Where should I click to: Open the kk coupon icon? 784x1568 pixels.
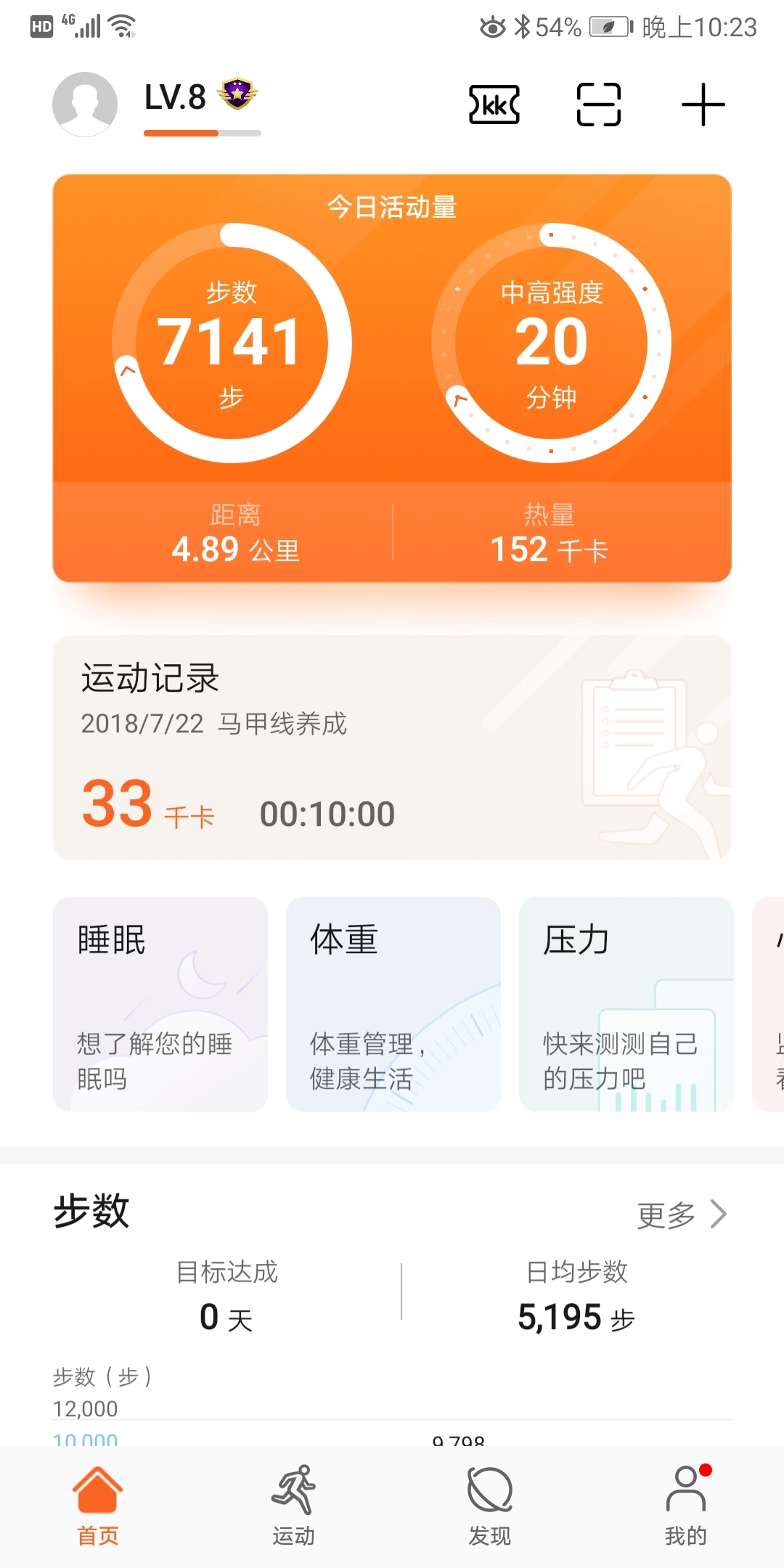494,105
